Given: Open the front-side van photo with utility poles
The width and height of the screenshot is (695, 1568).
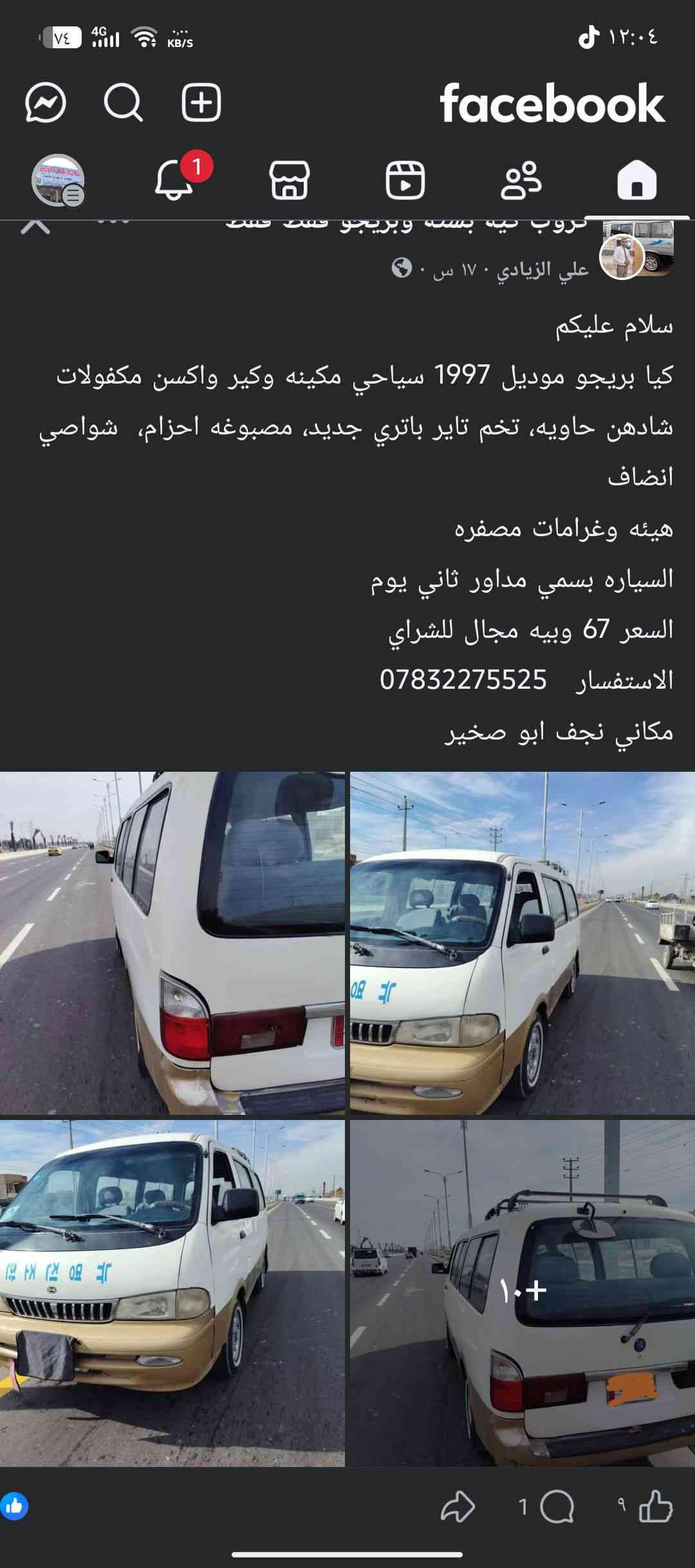Looking at the screenshot, I should (x=523, y=943).
